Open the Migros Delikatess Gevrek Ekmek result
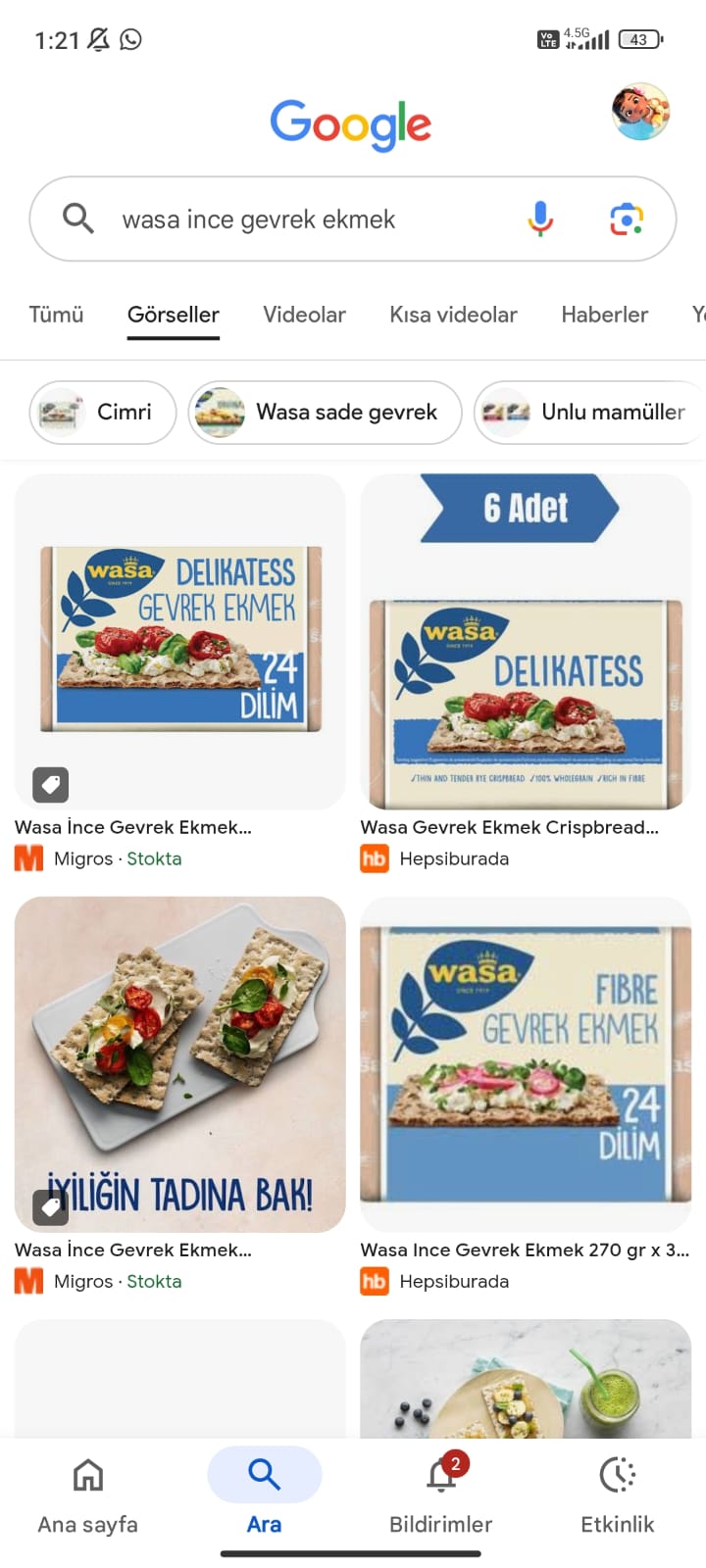This screenshot has width=706, height=1568. click(x=180, y=642)
